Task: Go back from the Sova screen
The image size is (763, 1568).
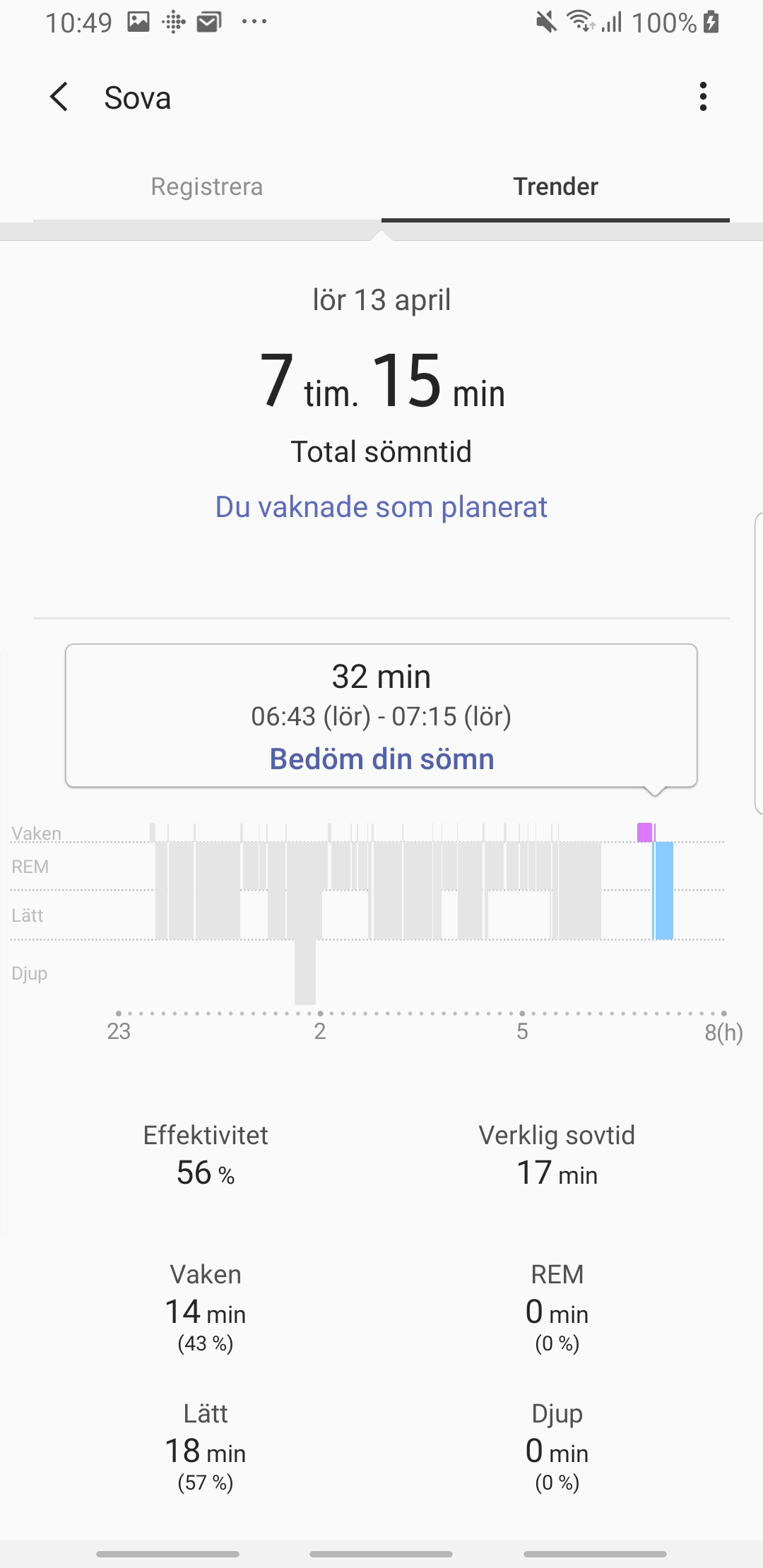Action: (59, 97)
